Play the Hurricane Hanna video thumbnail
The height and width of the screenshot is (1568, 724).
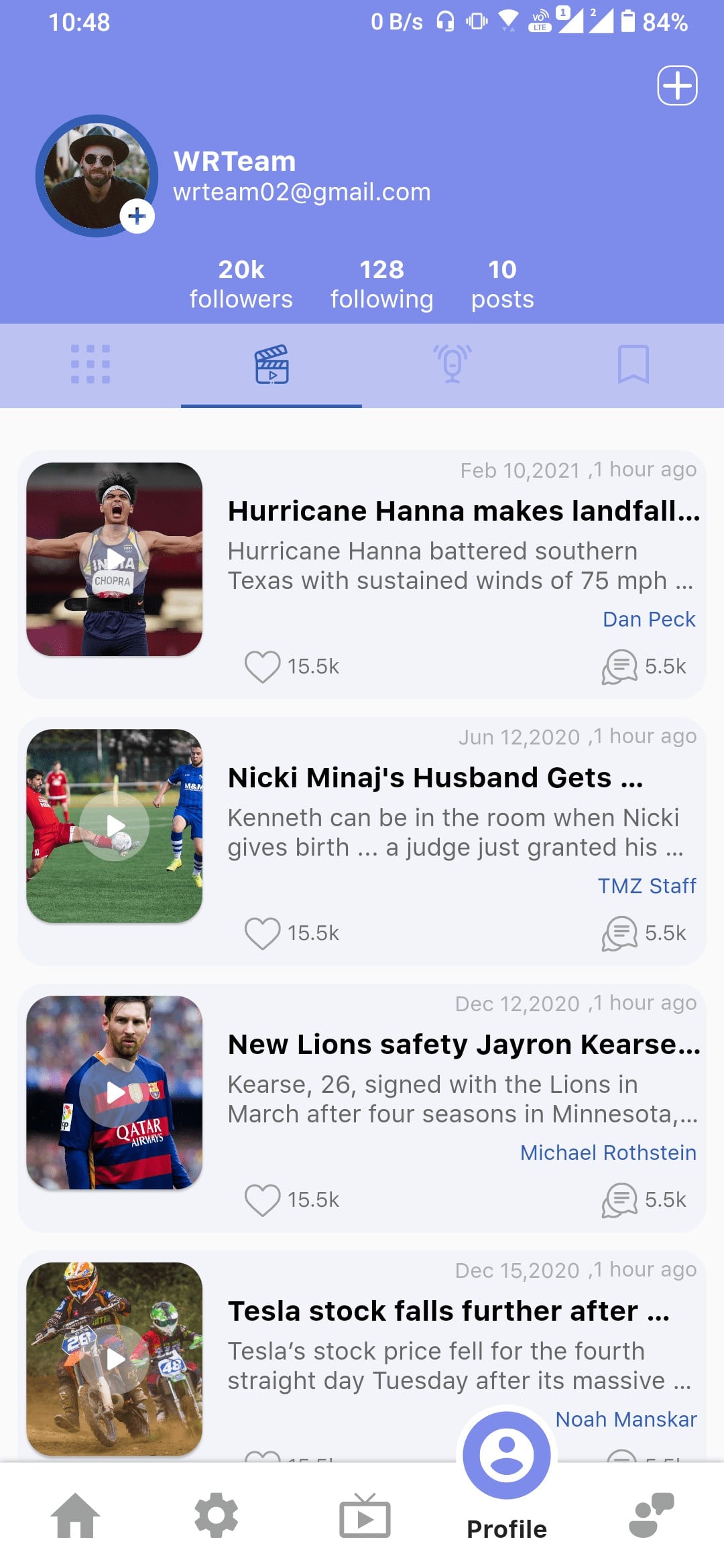pyautogui.click(x=115, y=559)
